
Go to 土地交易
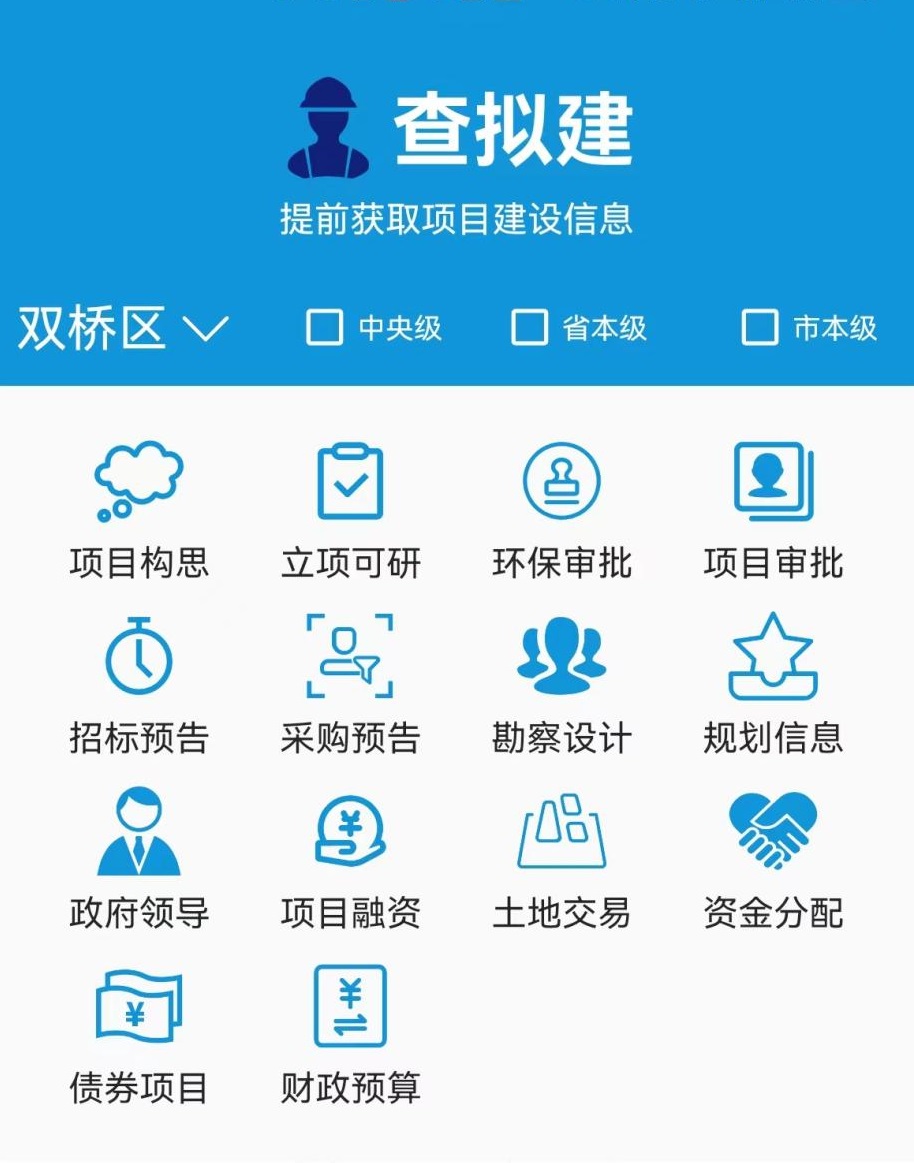pyautogui.click(x=562, y=860)
